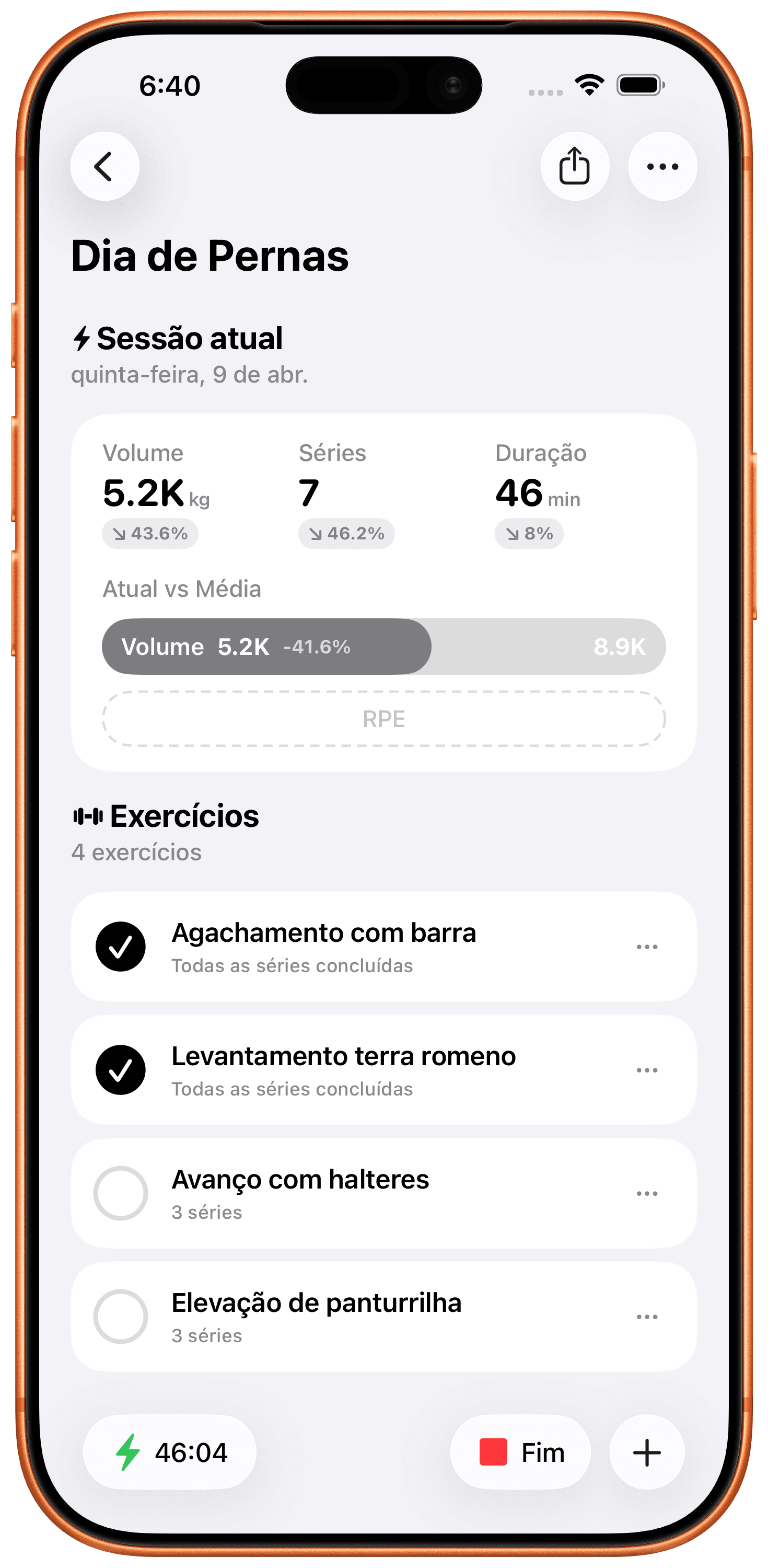This screenshot has height=1568, width=768.
Task: Click the back chevron to leave workout
Action: pyautogui.click(x=104, y=166)
